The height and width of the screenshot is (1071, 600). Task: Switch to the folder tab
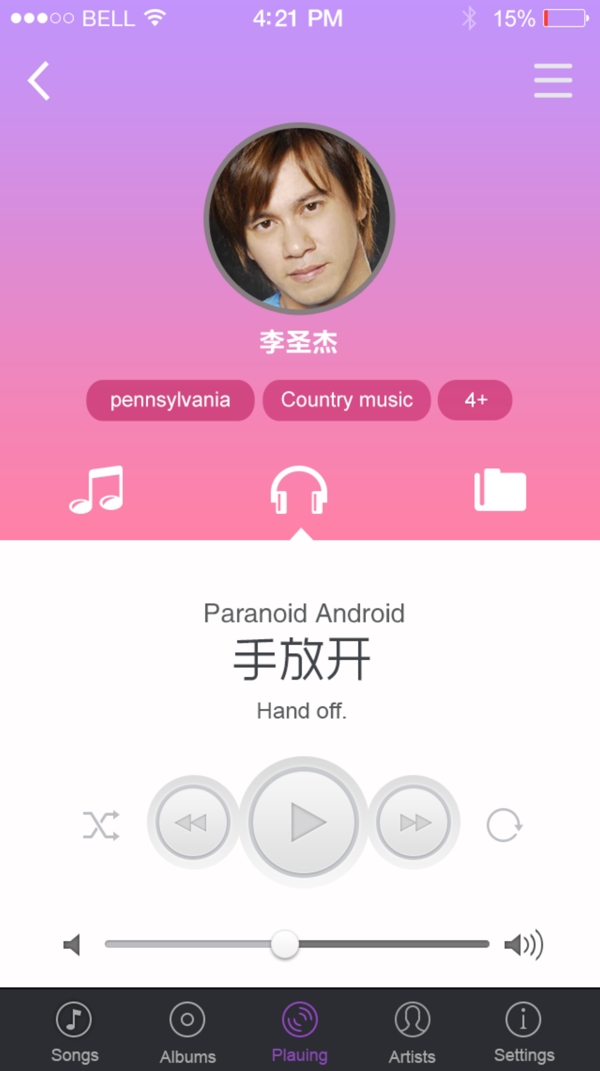coord(500,490)
